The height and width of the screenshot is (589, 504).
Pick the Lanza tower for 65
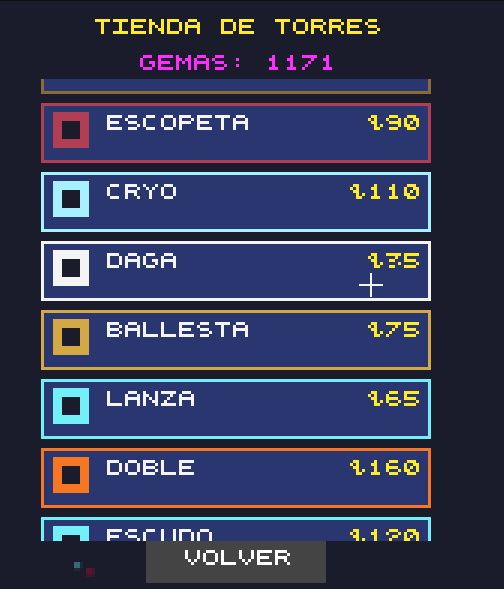pyautogui.click(x=236, y=409)
